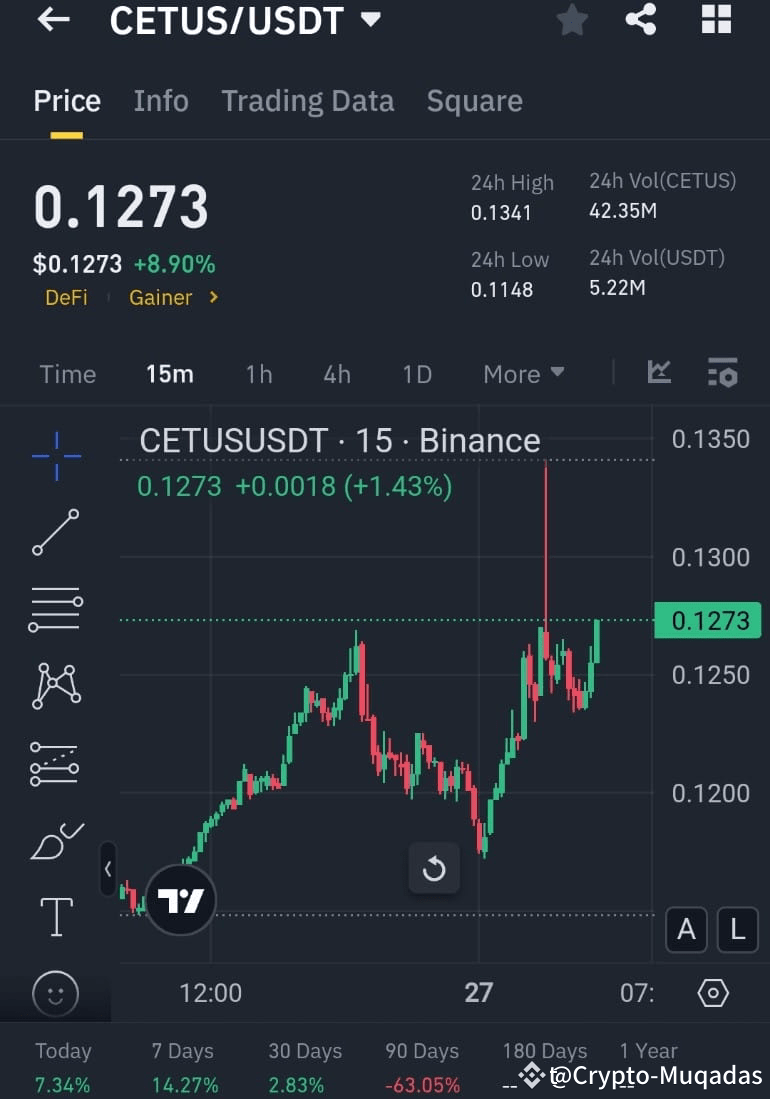View the Today 7.34% performance stat

point(62,1065)
